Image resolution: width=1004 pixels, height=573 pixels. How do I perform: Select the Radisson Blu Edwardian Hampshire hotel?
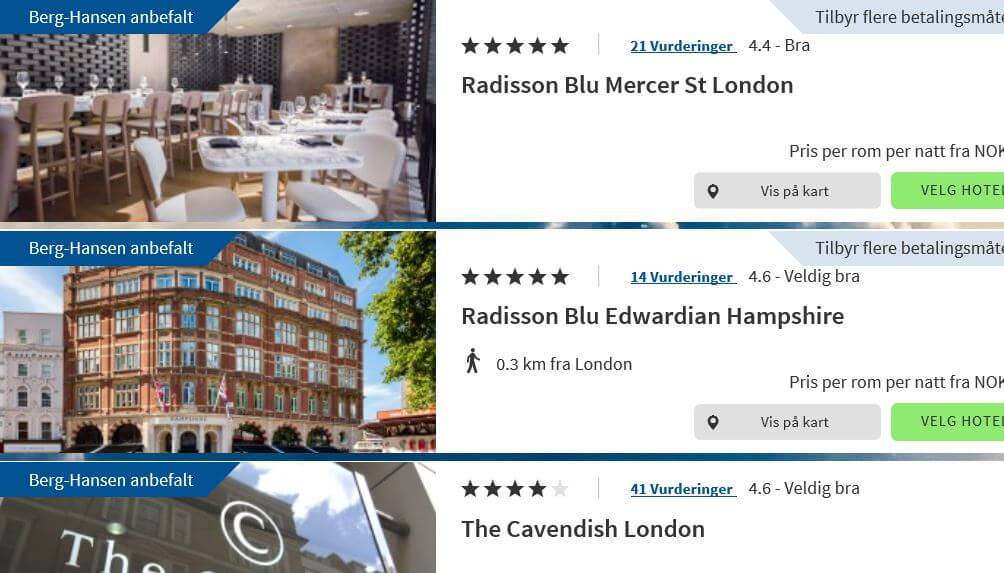pyautogui.click(x=948, y=421)
